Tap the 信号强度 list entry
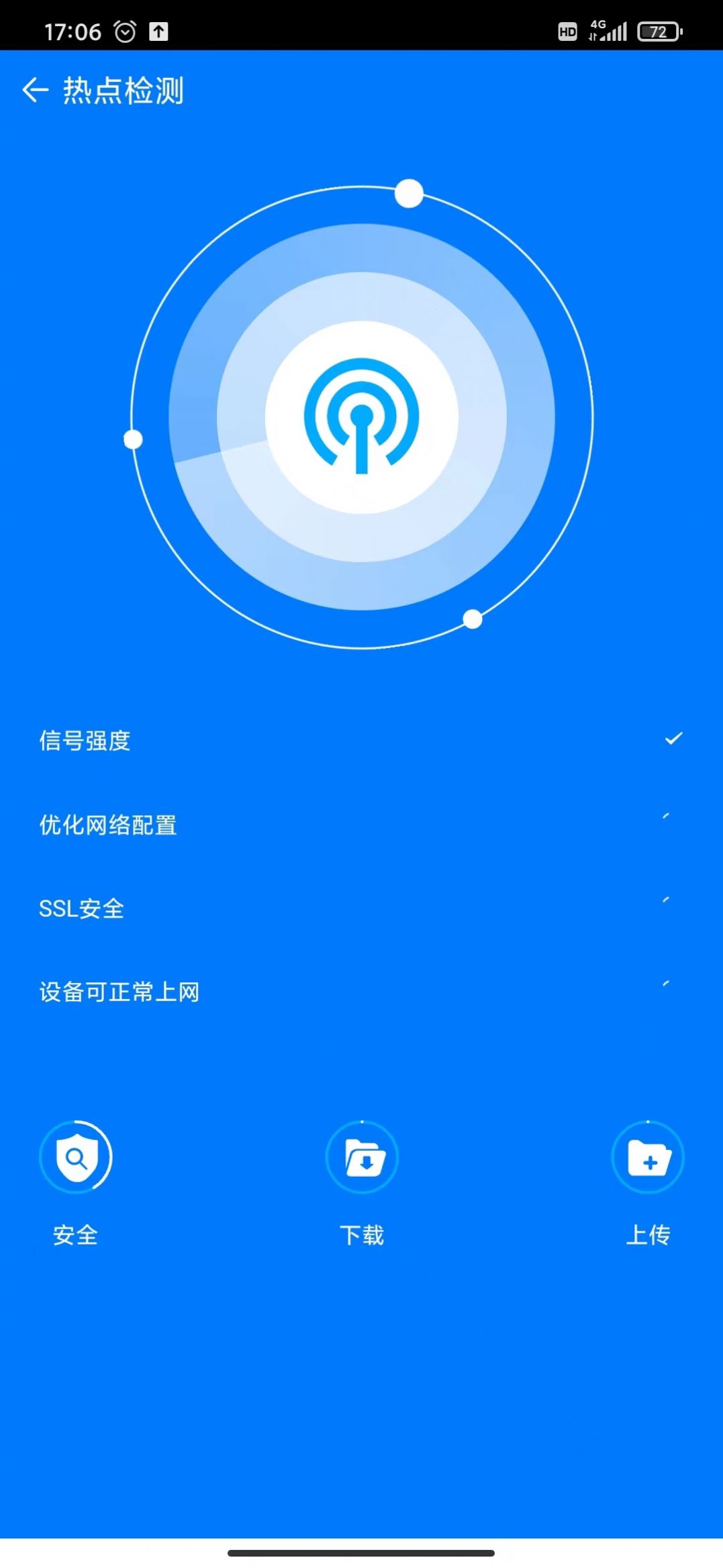The width and height of the screenshot is (723, 1568). click(86, 741)
